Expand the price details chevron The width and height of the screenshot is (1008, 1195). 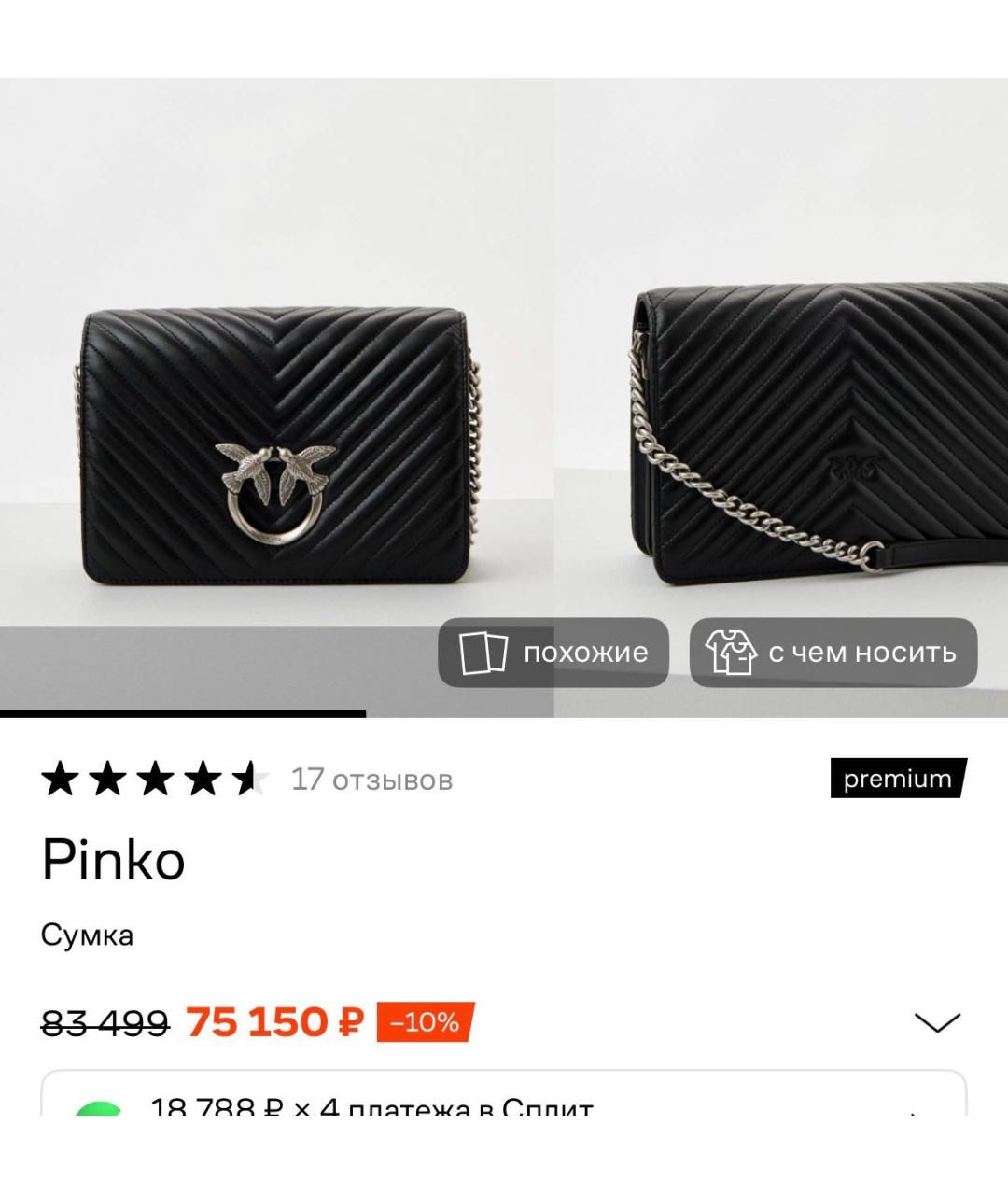[x=936, y=1024]
